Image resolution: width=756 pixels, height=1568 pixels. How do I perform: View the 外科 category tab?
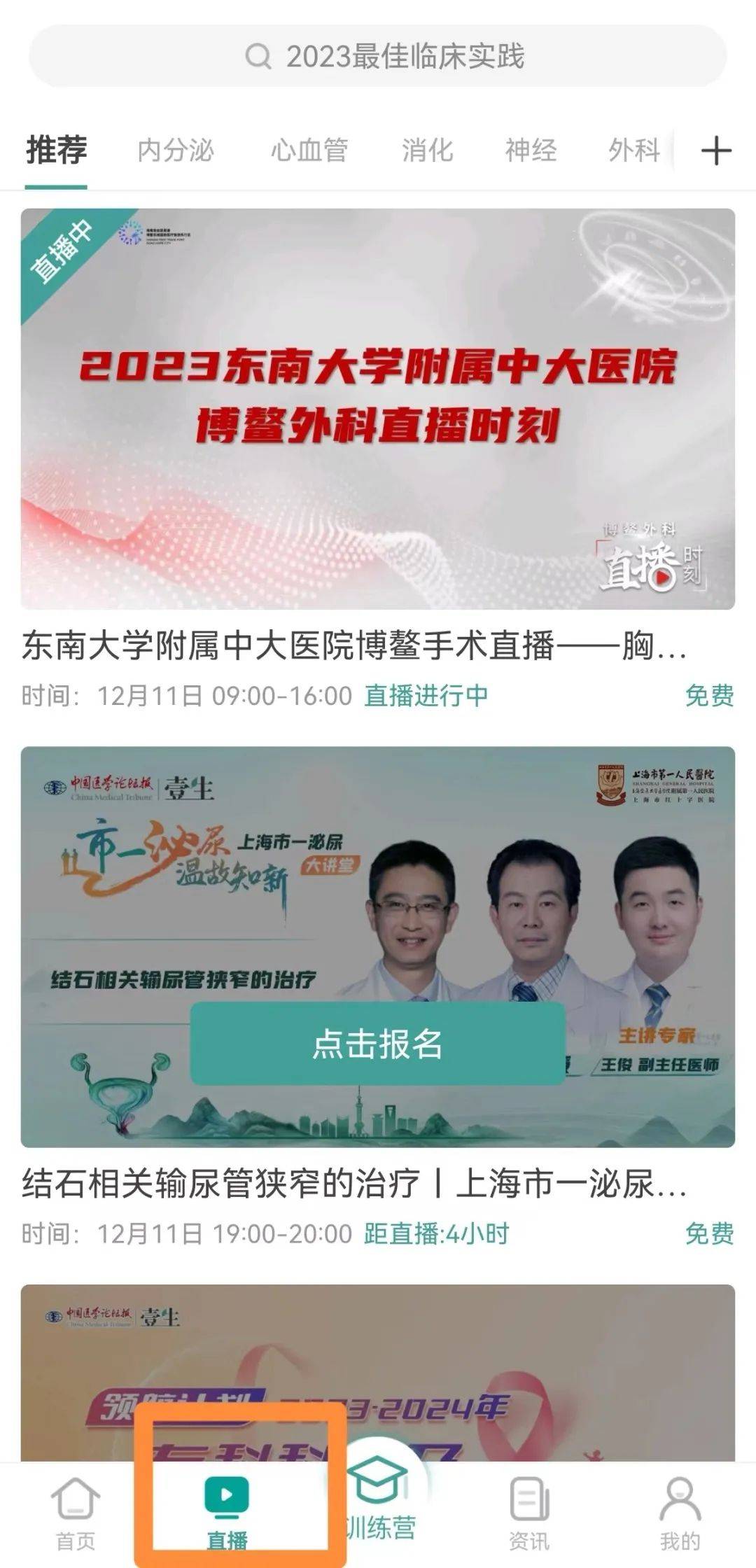coord(633,150)
